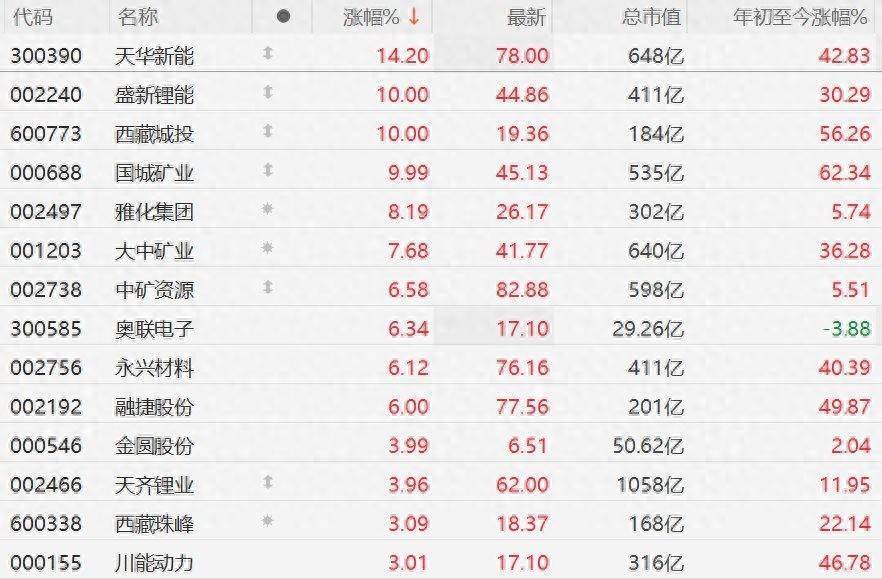The height and width of the screenshot is (579, 882).
Task: Sort by 年初至今涨幅% column
Action: (801, 17)
